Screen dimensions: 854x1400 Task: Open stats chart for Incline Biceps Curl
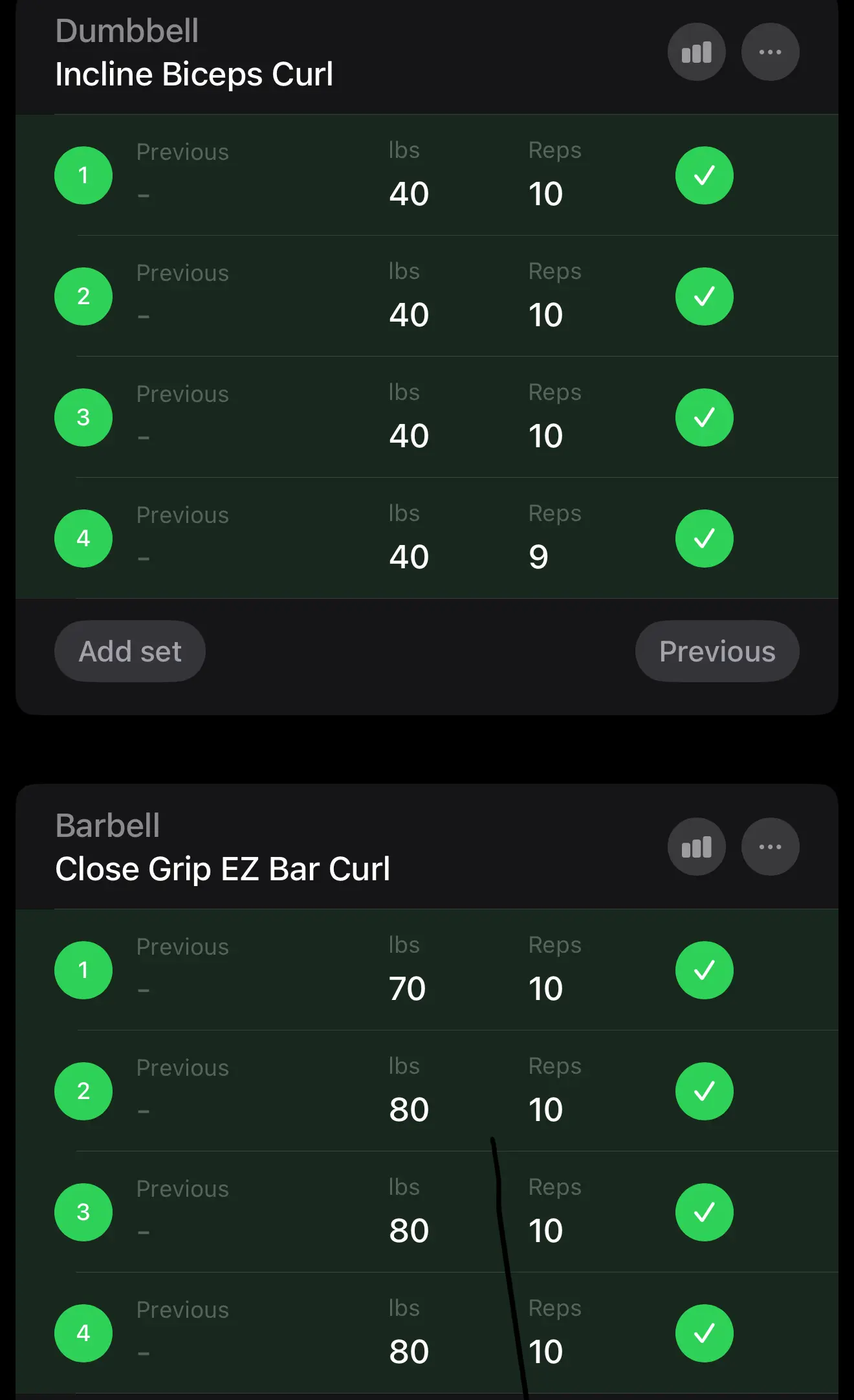pos(696,52)
